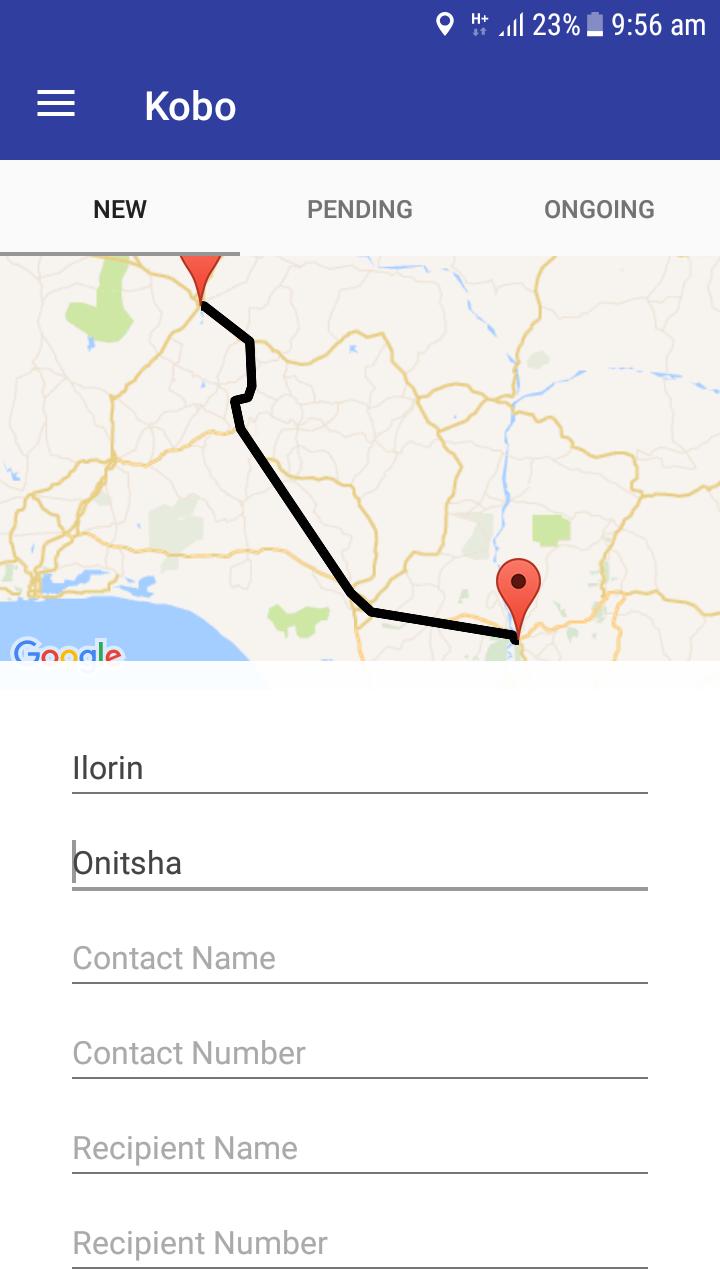Focus the Contact Name field
This screenshot has width=720, height=1280.
point(360,958)
